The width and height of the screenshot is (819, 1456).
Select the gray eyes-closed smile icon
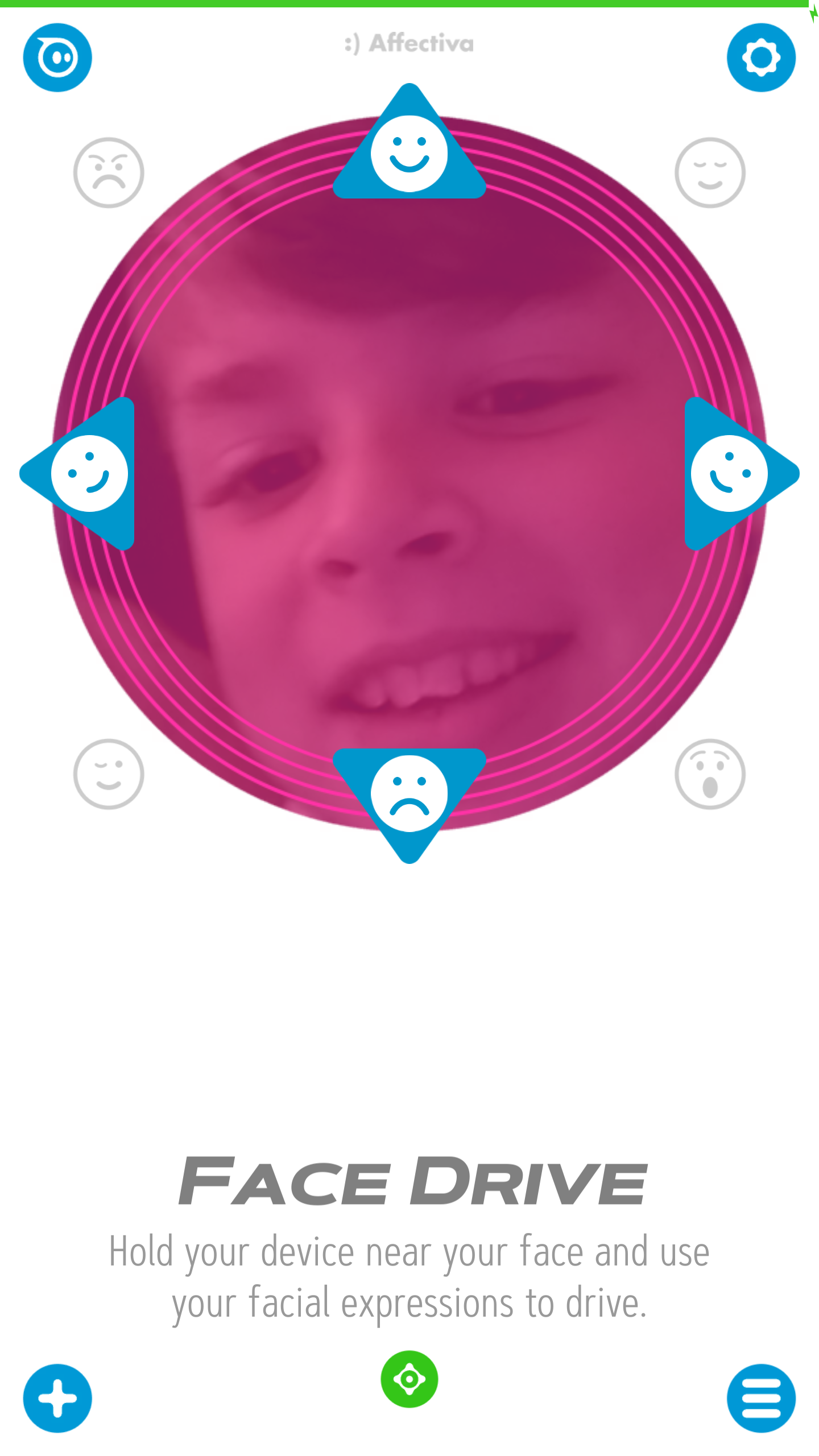coord(710,172)
